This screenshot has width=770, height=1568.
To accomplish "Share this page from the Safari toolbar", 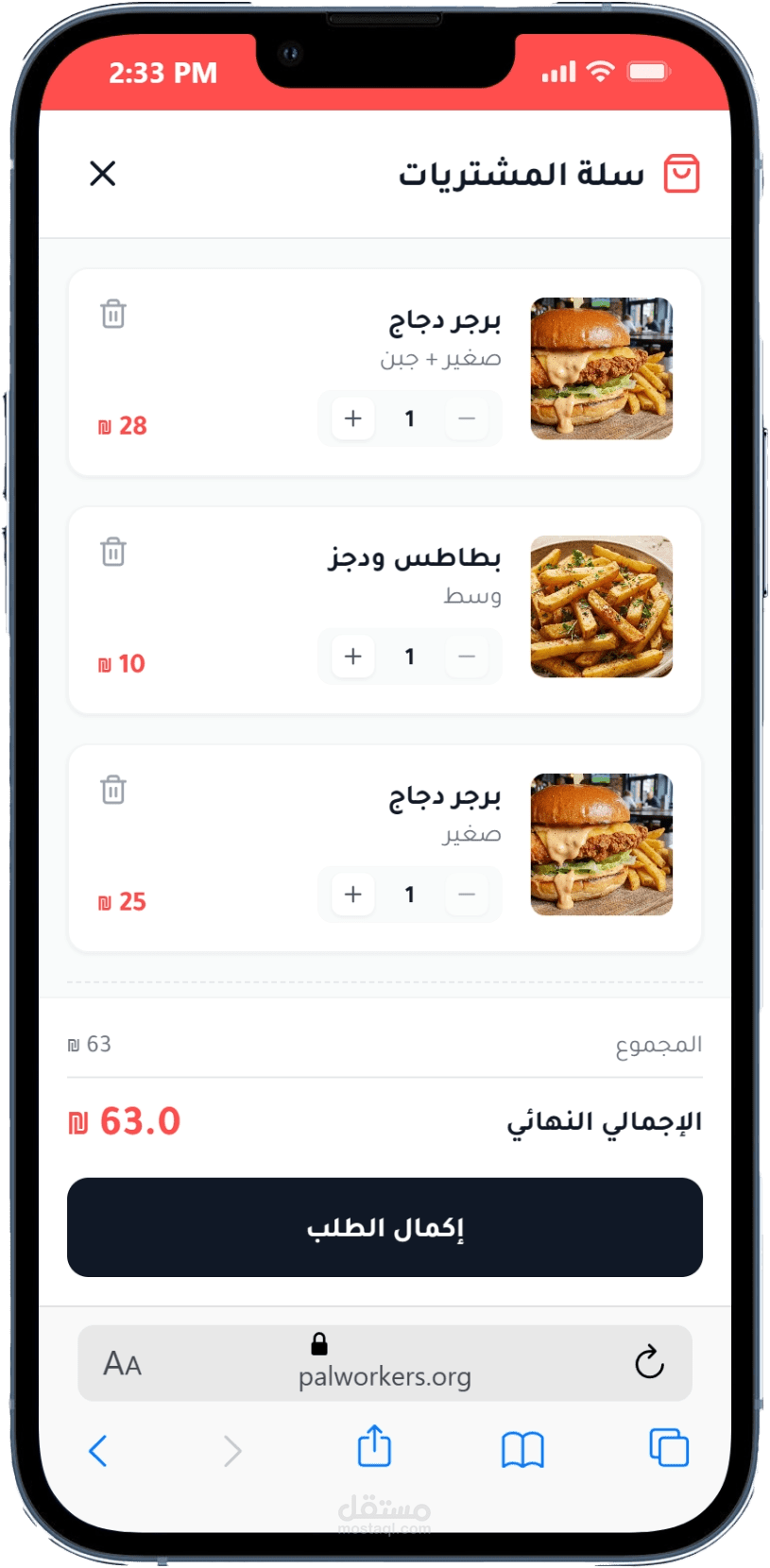I will 374,1447.
